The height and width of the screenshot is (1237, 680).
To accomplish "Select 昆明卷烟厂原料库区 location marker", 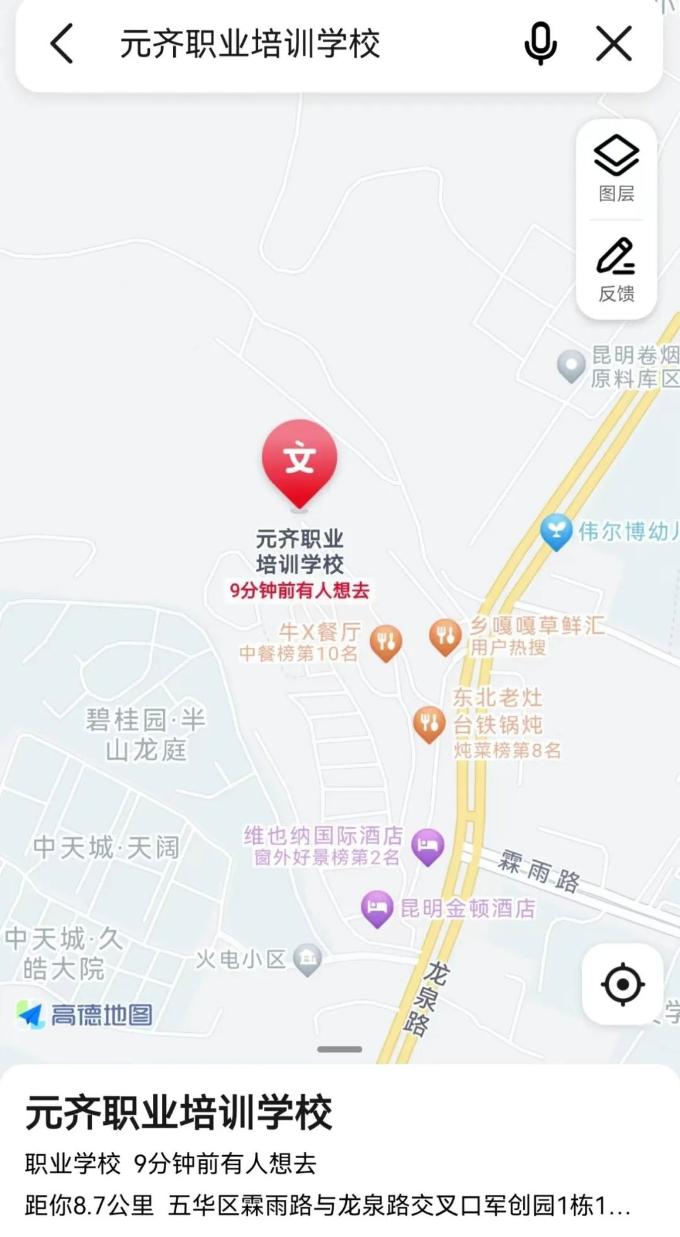I will click(571, 366).
